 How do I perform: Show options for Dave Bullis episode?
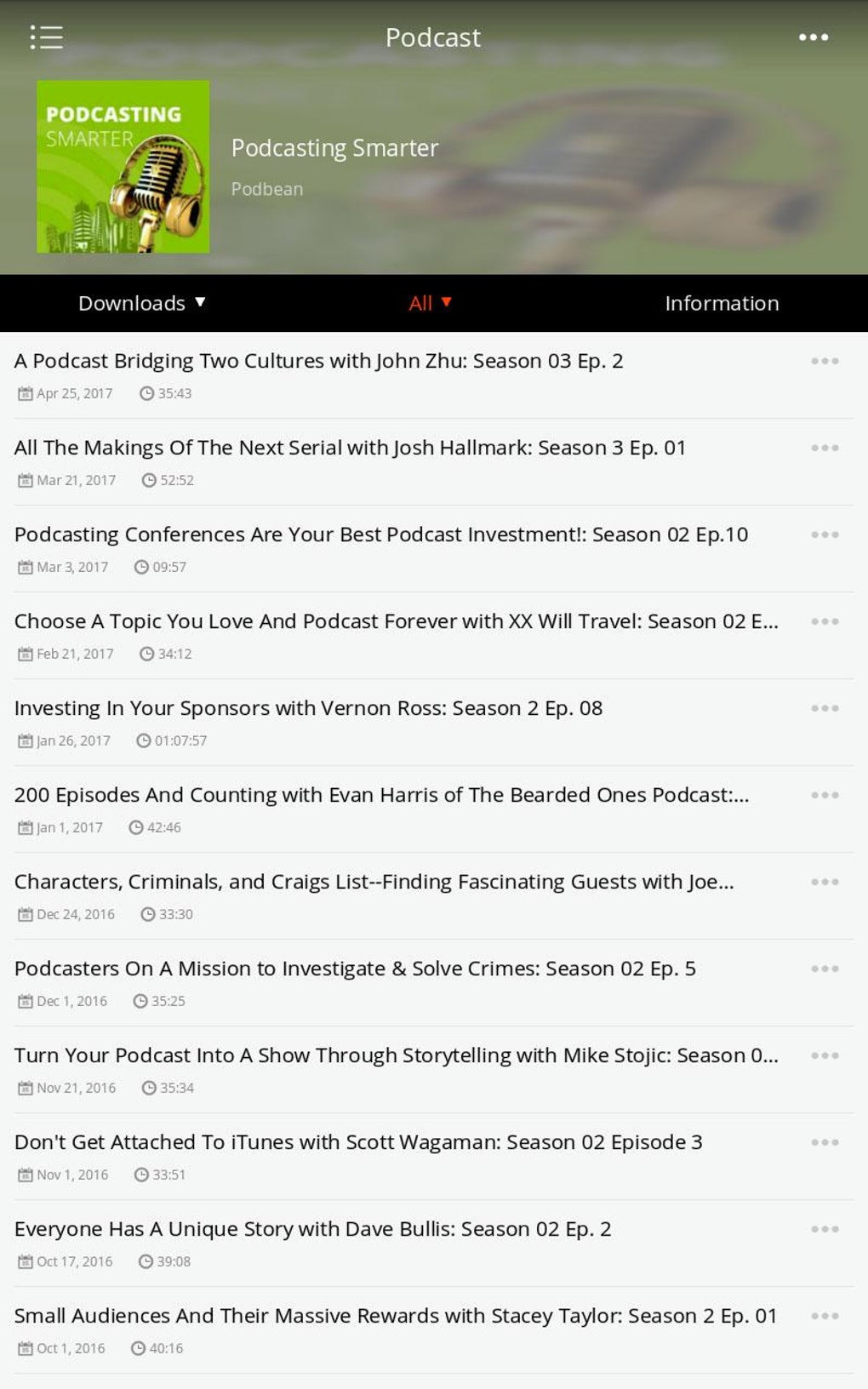pos(824,1229)
